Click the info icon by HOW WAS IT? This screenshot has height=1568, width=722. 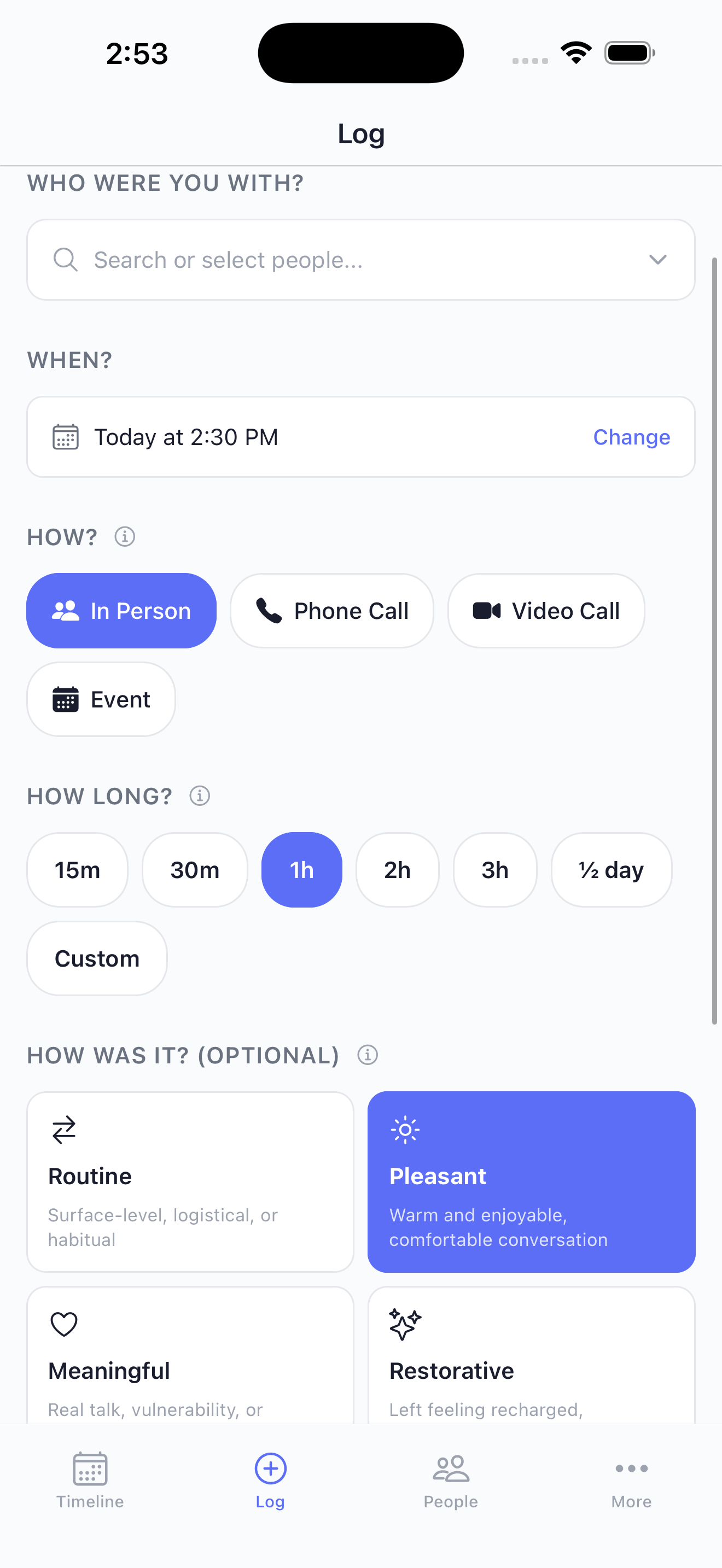367,1055
